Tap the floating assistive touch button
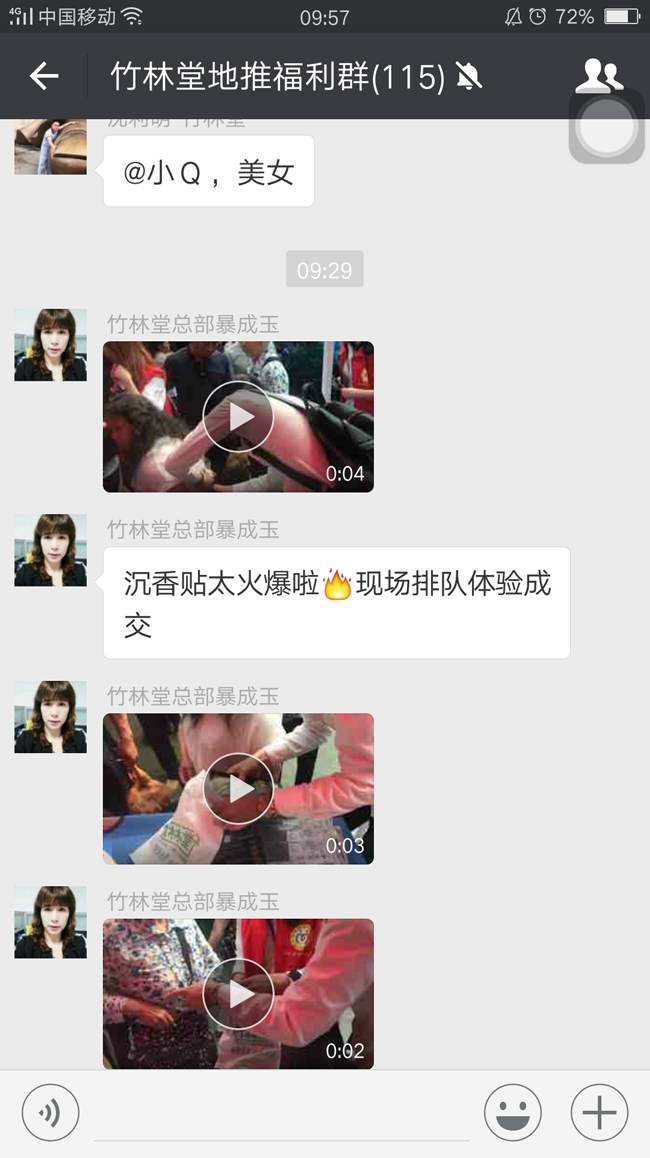Image resolution: width=650 pixels, height=1158 pixels. [607, 127]
